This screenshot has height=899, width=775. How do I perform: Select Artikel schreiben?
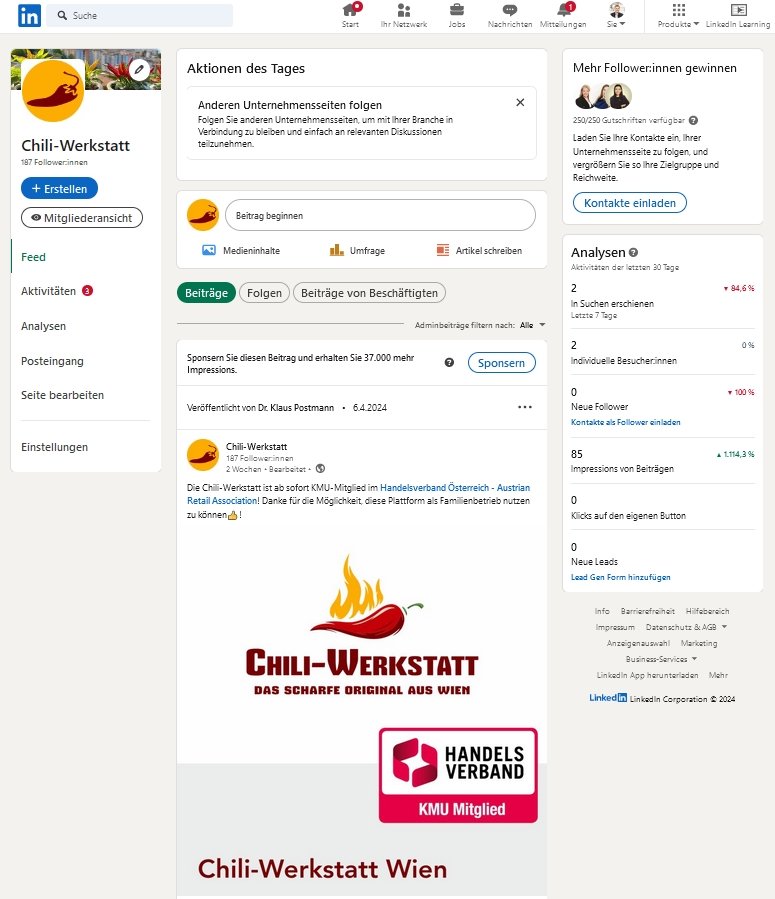[479, 251]
